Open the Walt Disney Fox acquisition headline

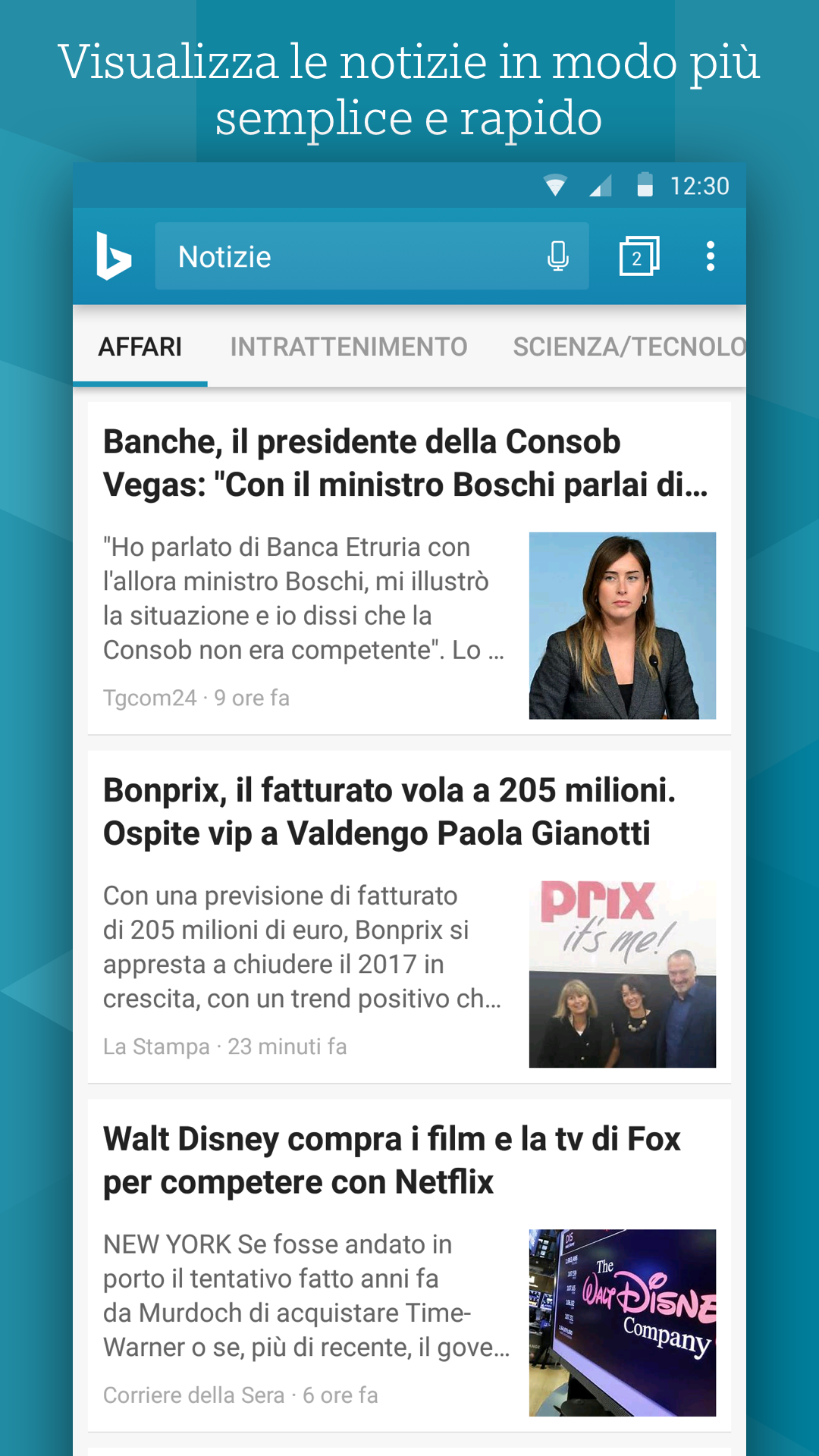tap(391, 1160)
